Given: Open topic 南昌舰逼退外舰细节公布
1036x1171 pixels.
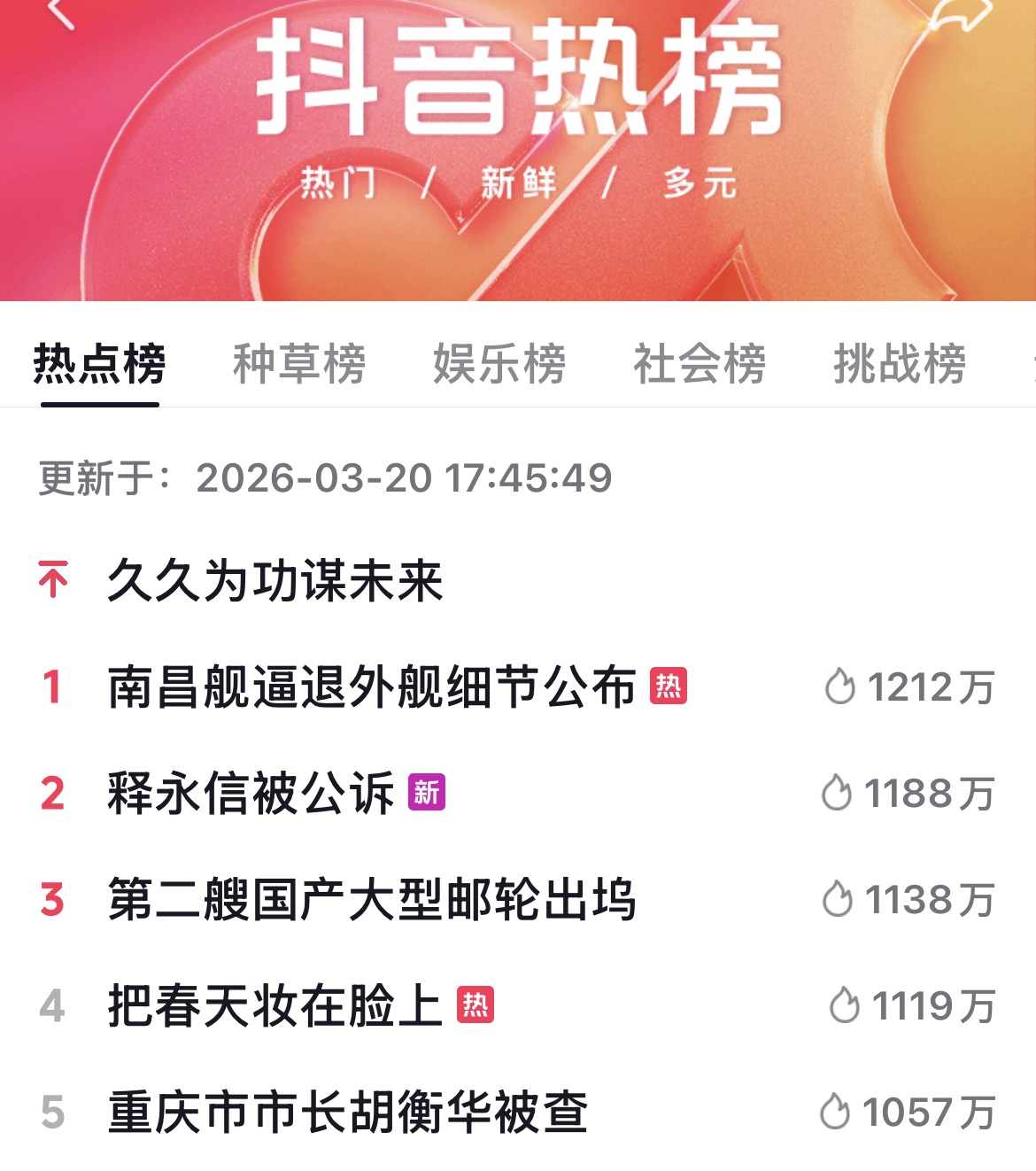Looking at the screenshot, I should coord(372,687).
